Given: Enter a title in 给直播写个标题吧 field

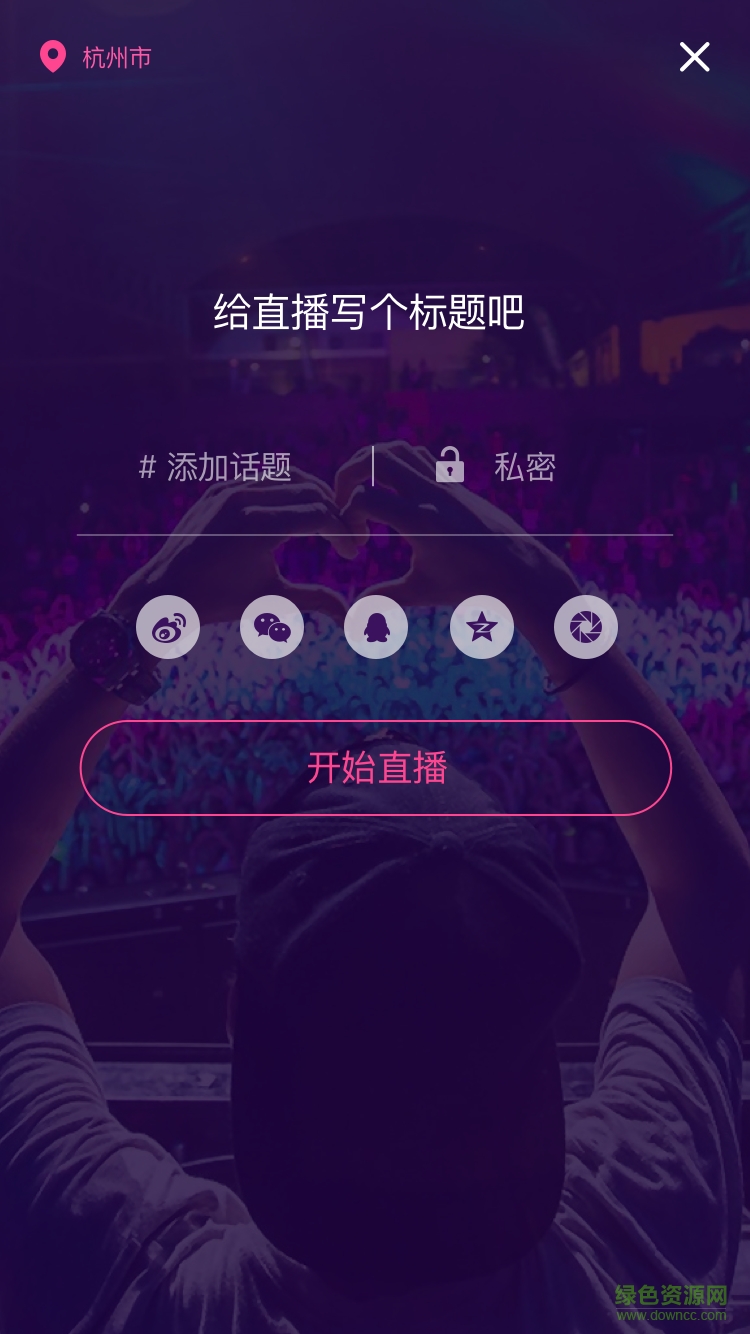Looking at the screenshot, I should [x=369, y=313].
